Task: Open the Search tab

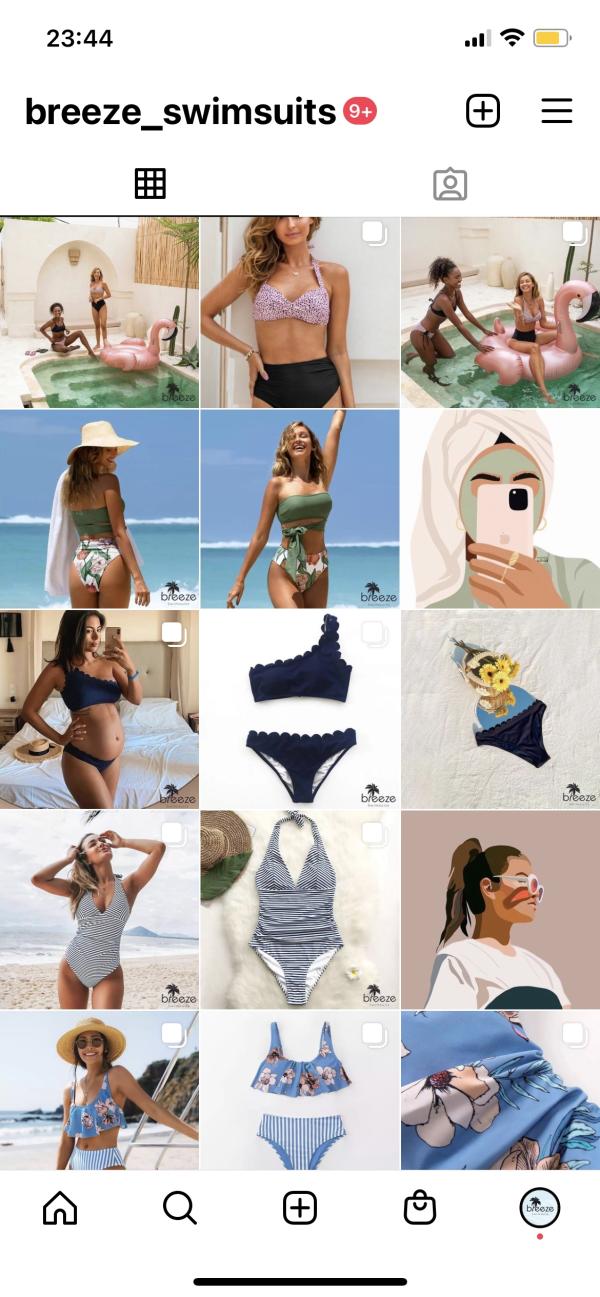Action: point(180,1208)
